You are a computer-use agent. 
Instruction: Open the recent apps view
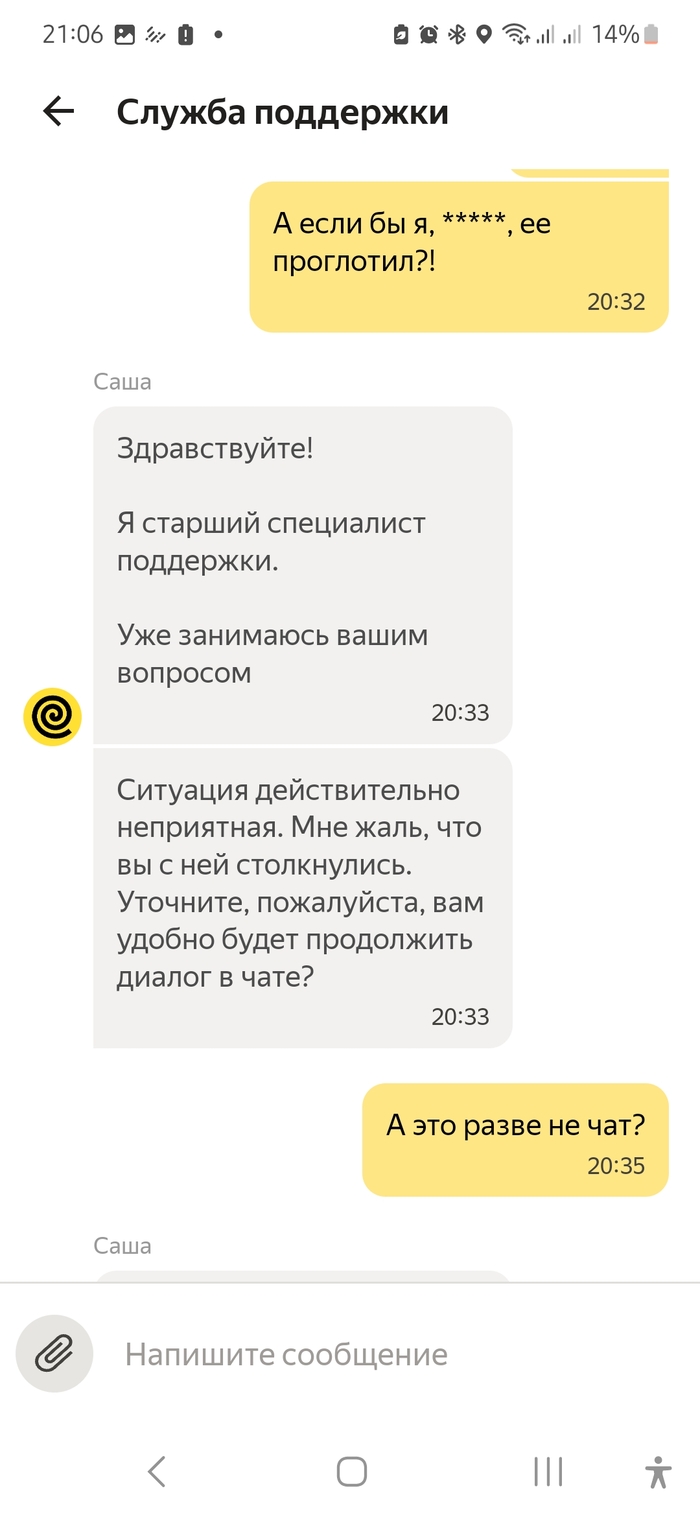(548, 1471)
